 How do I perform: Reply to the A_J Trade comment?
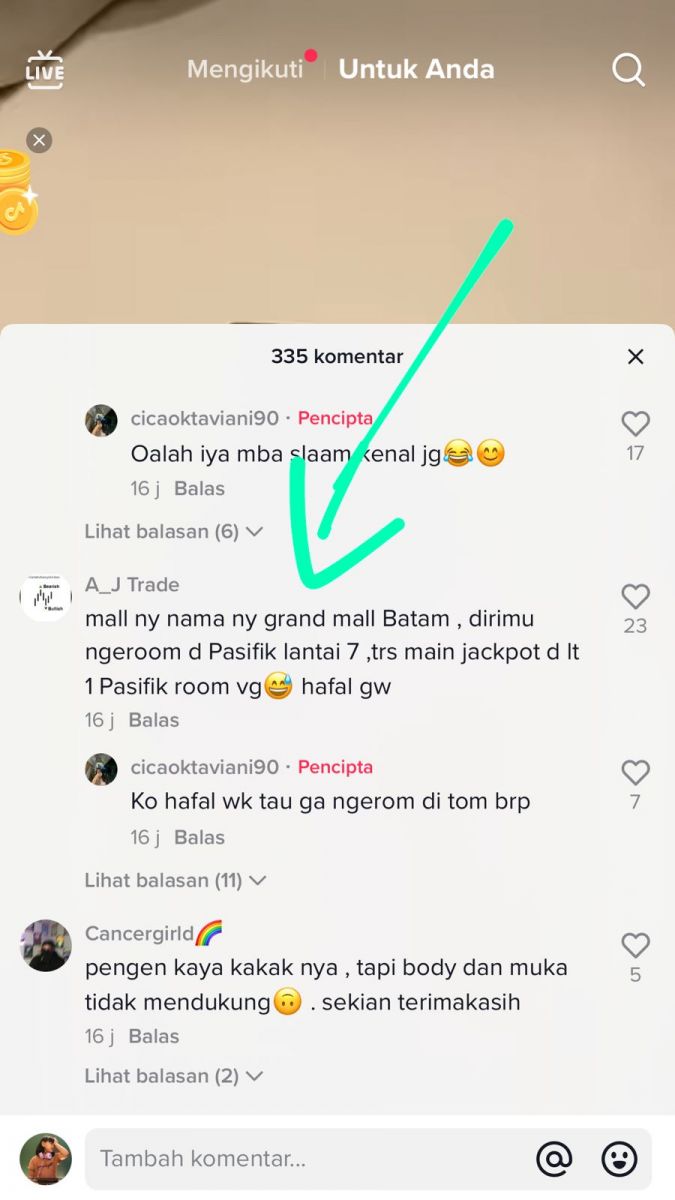[x=154, y=720]
